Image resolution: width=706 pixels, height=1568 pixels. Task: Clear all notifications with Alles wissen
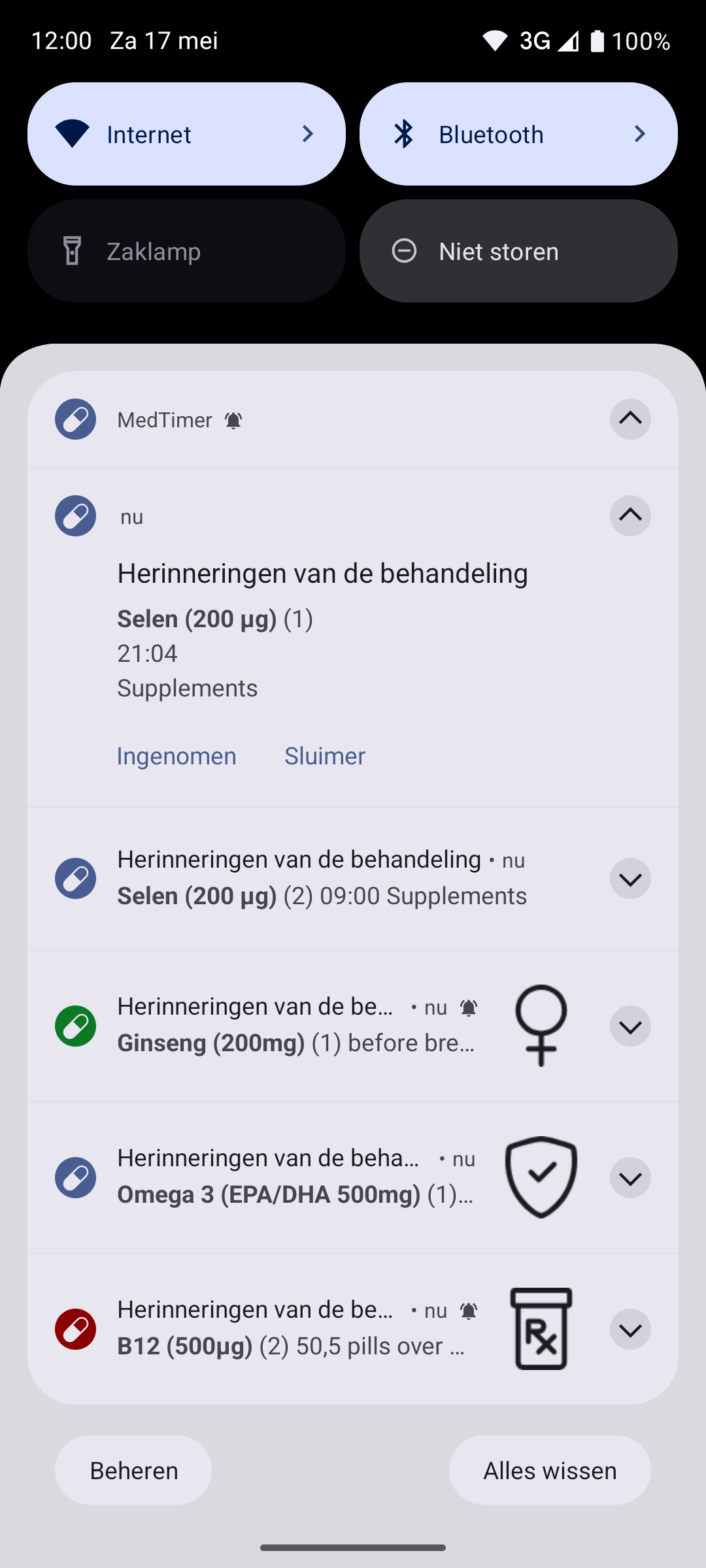click(x=550, y=1470)
